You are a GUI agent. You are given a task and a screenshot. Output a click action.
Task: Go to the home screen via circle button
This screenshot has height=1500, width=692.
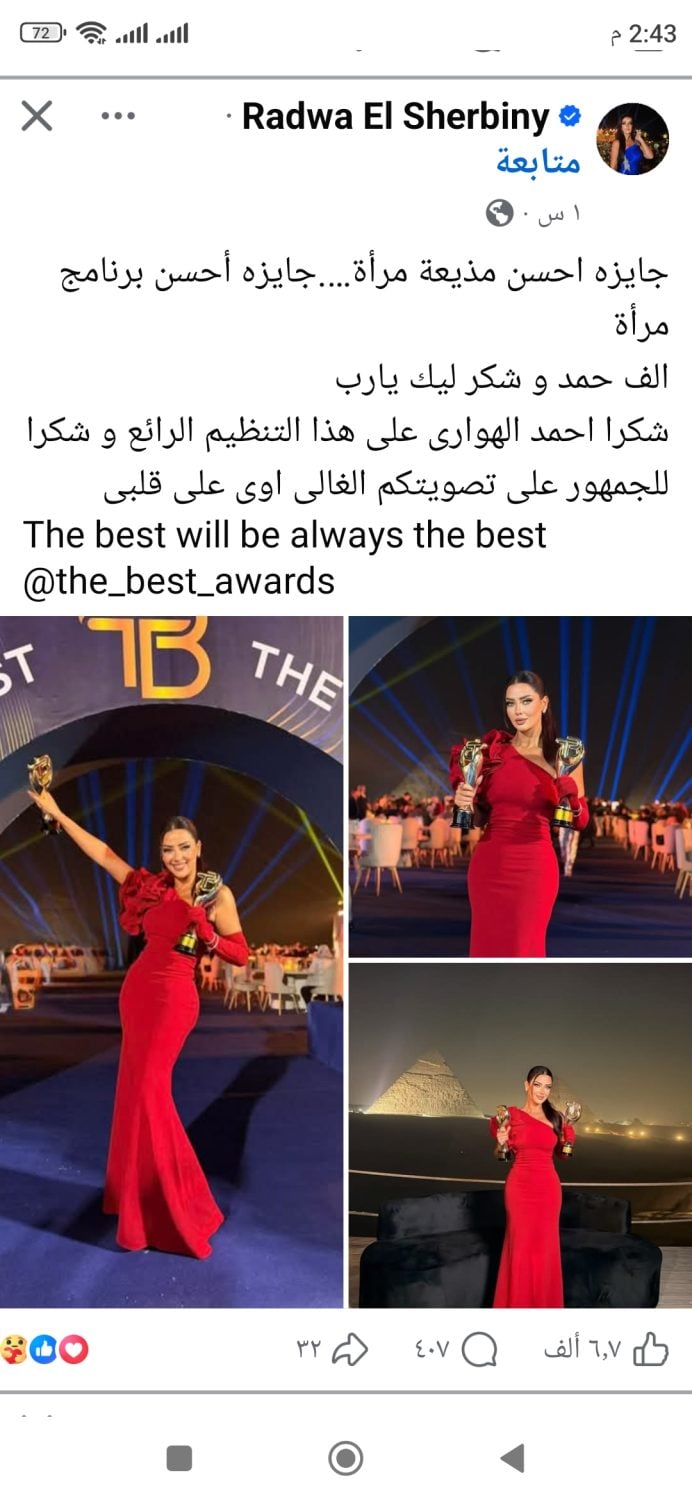pyautogui.click(x=346, y=1459)
